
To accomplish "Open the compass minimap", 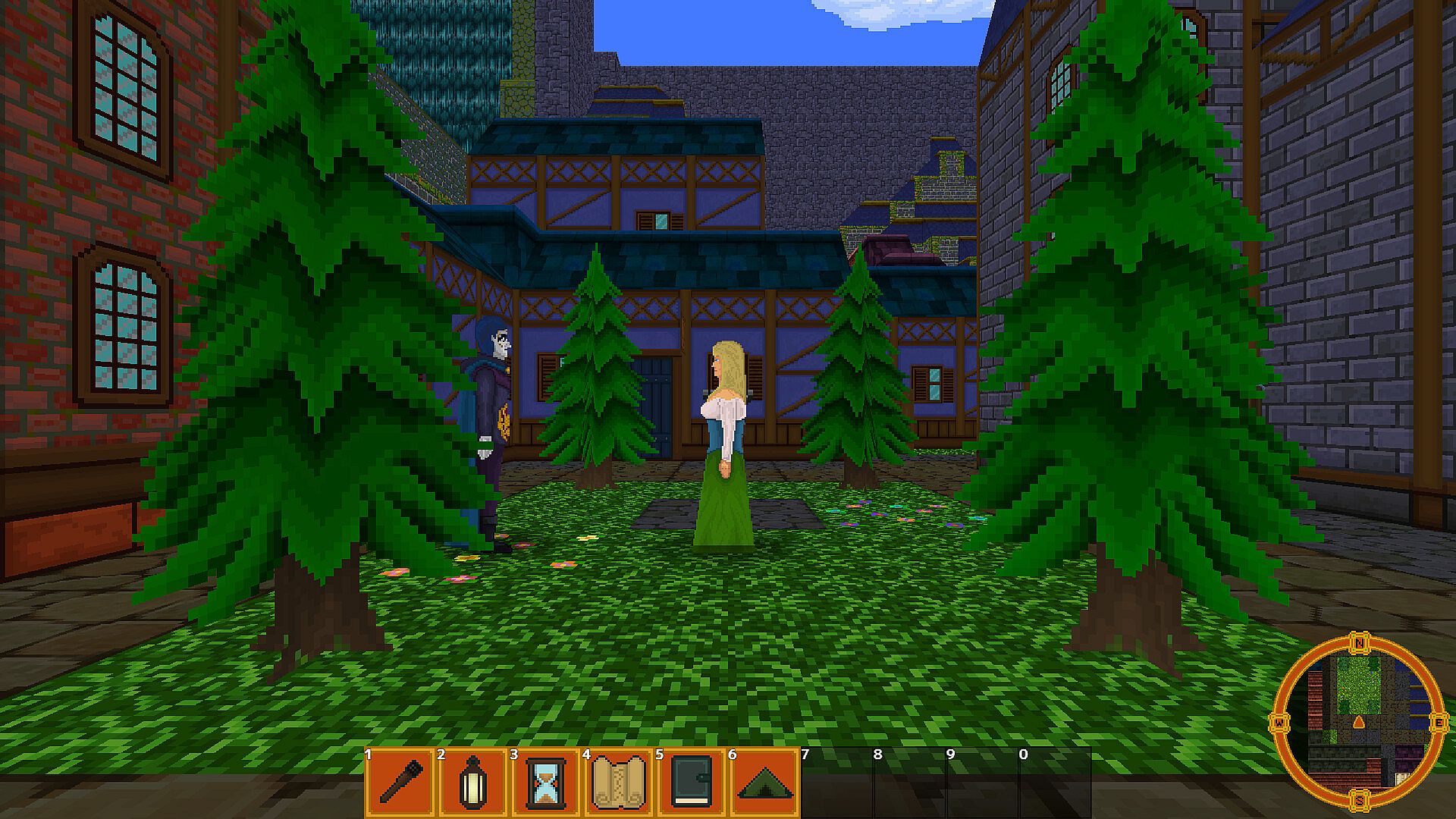I will click(1359, 721).
